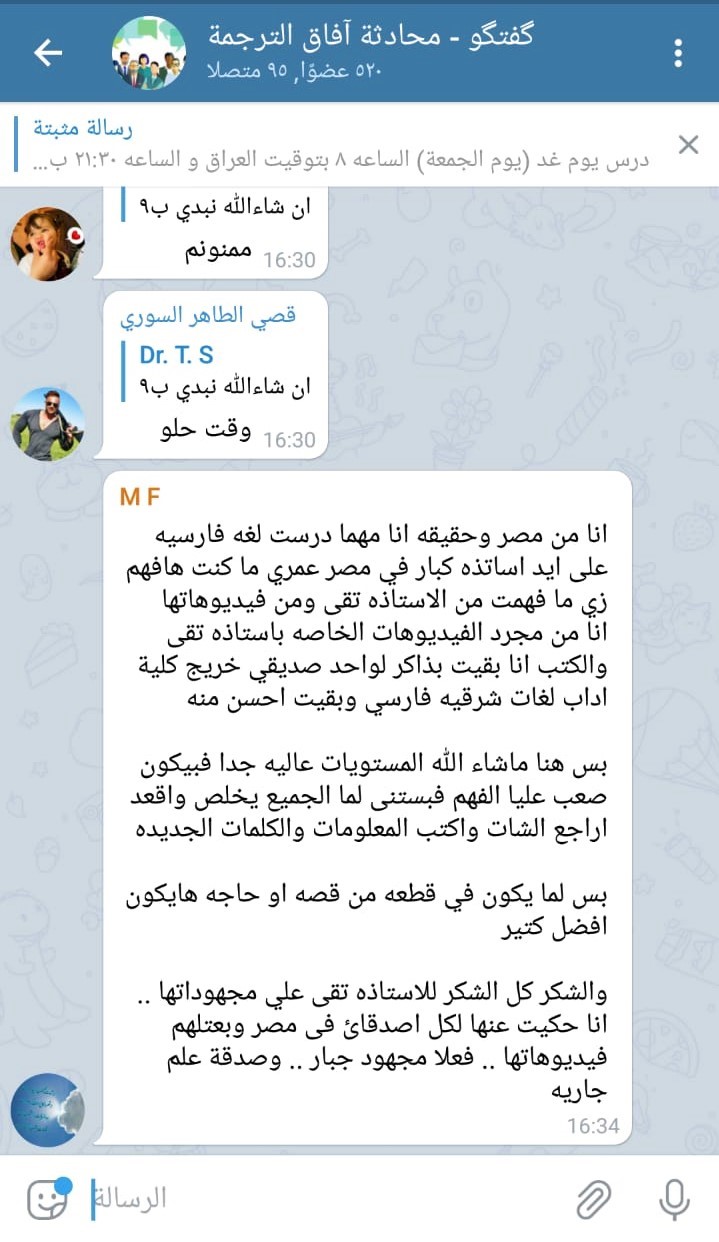
Task: Open the group info header گفتگو
Action: click(x=370, y=51)
